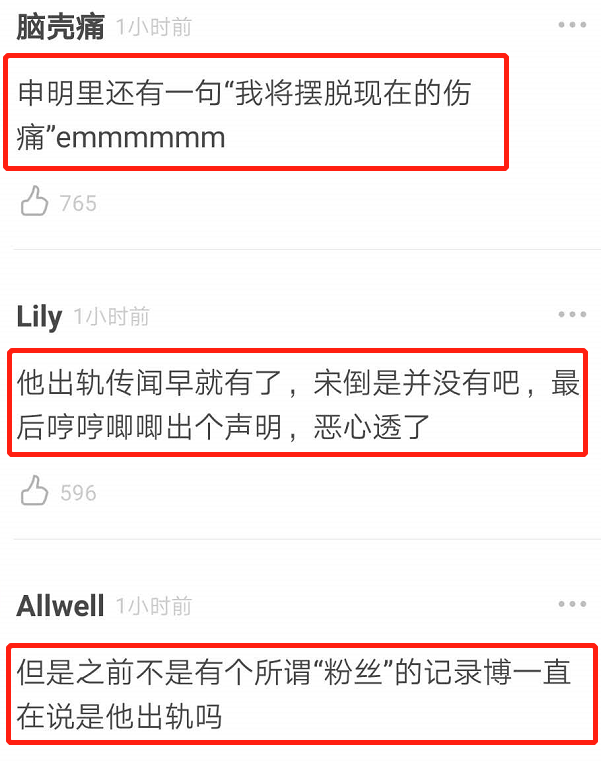
Task: Like Lily's comment
Action: point(35,492)
